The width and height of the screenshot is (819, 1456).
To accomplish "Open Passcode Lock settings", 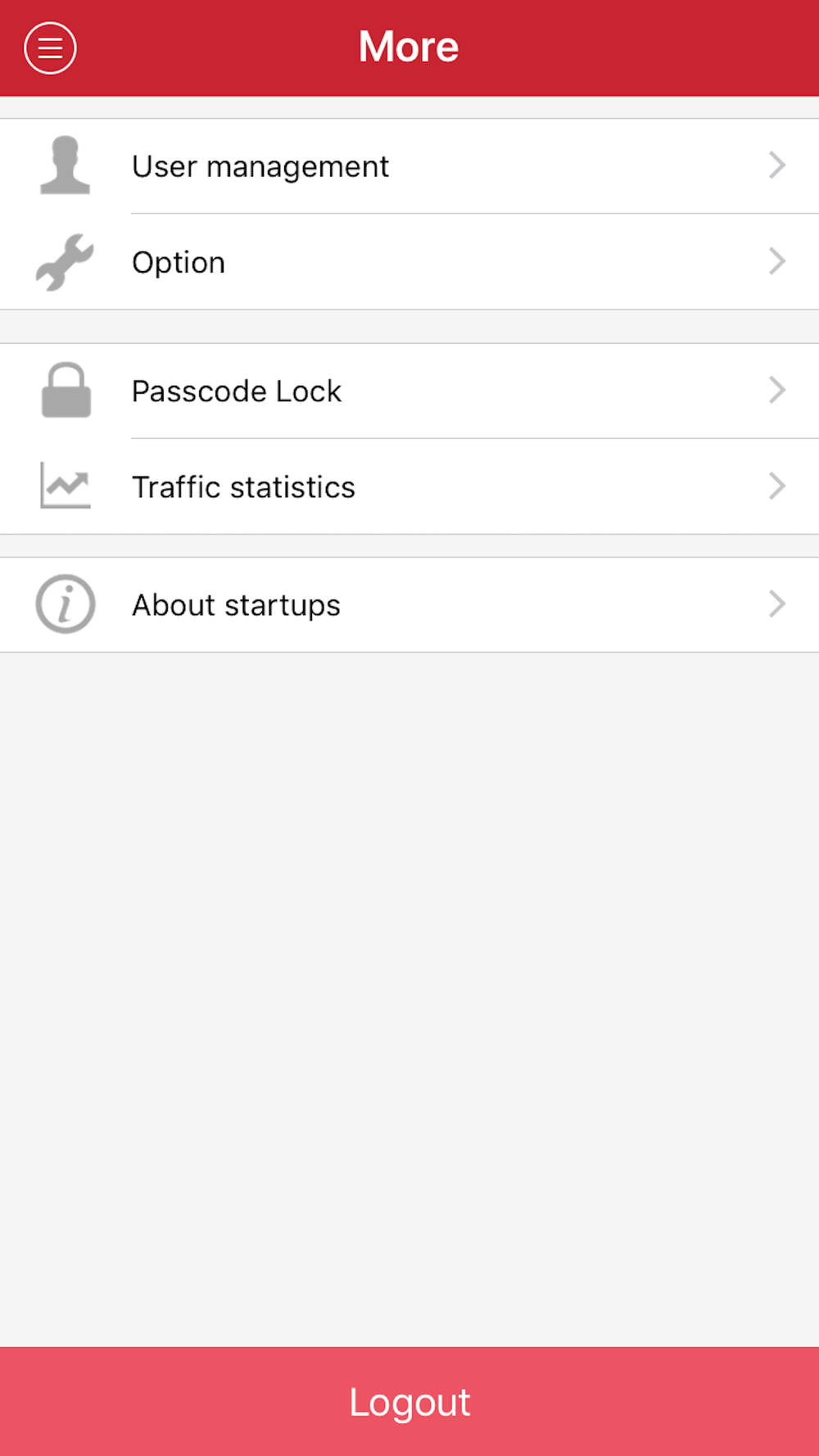I will tap(409, 391).
